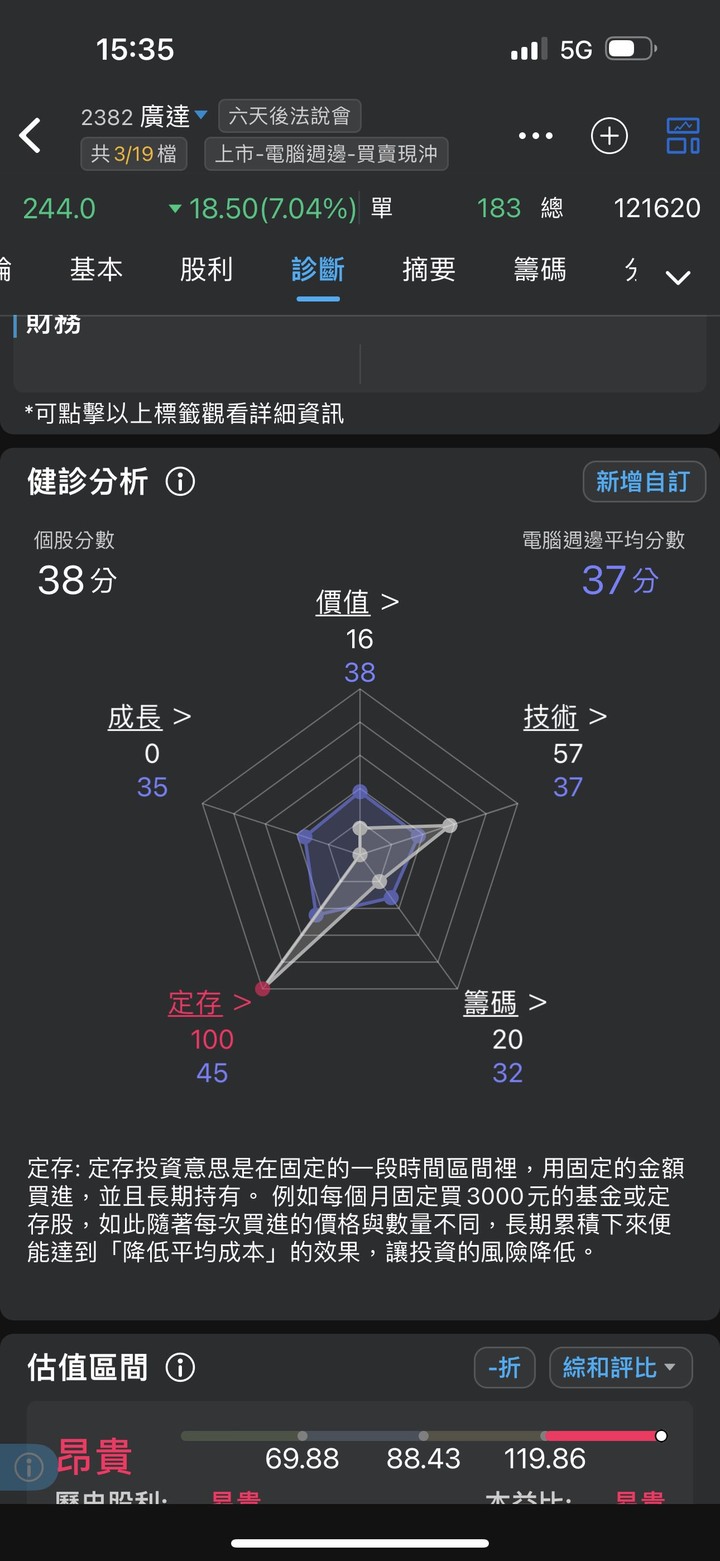The width and height of the screenshot is (720, 1561).
Task: Tap the info icon beside 估值區間
Action: (x=179, y=1368)
